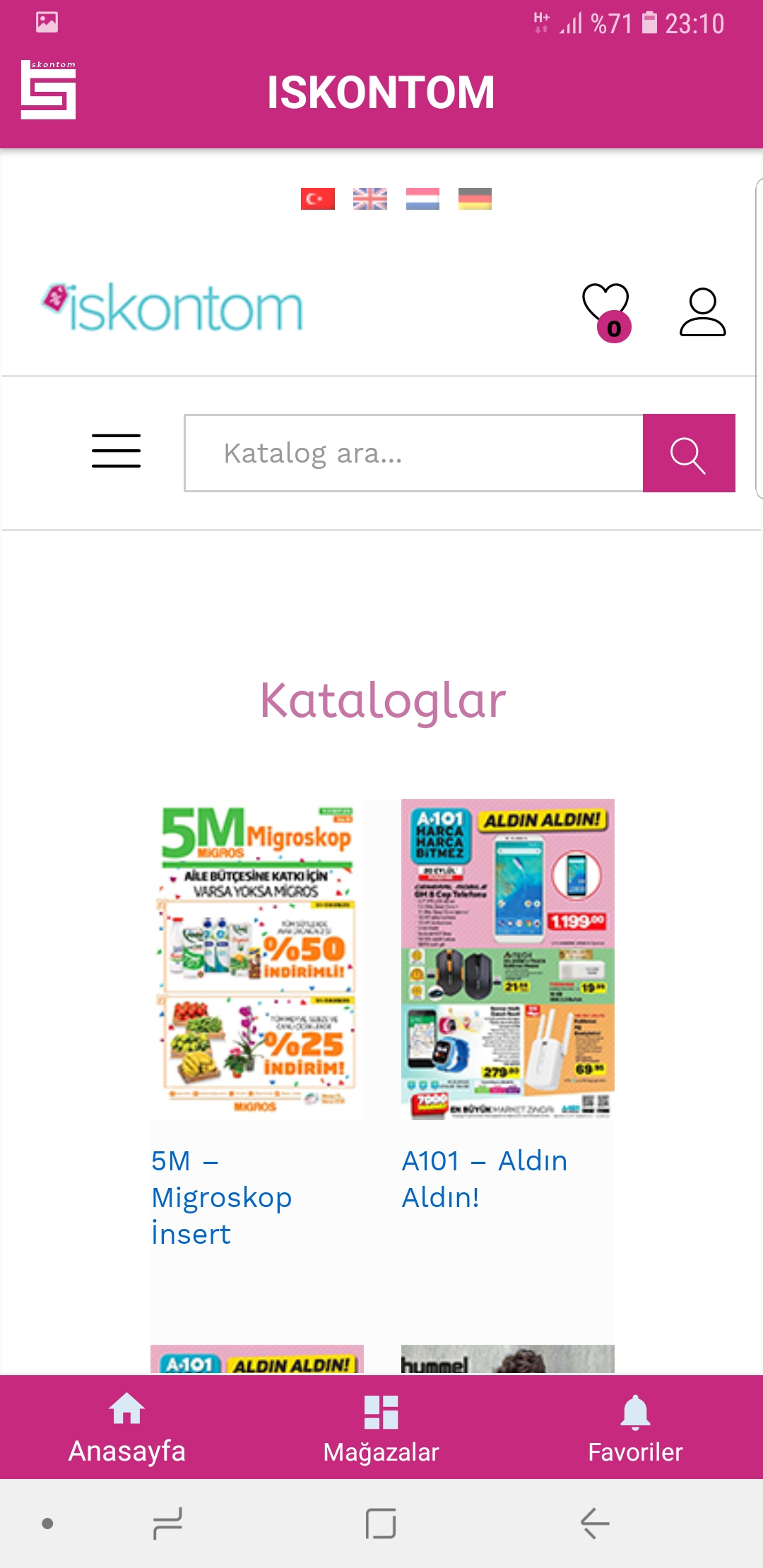This screenshot has width=763, height=1568.
Task: Go to the Anasayfa tab
Action: tap(127, 1428)
